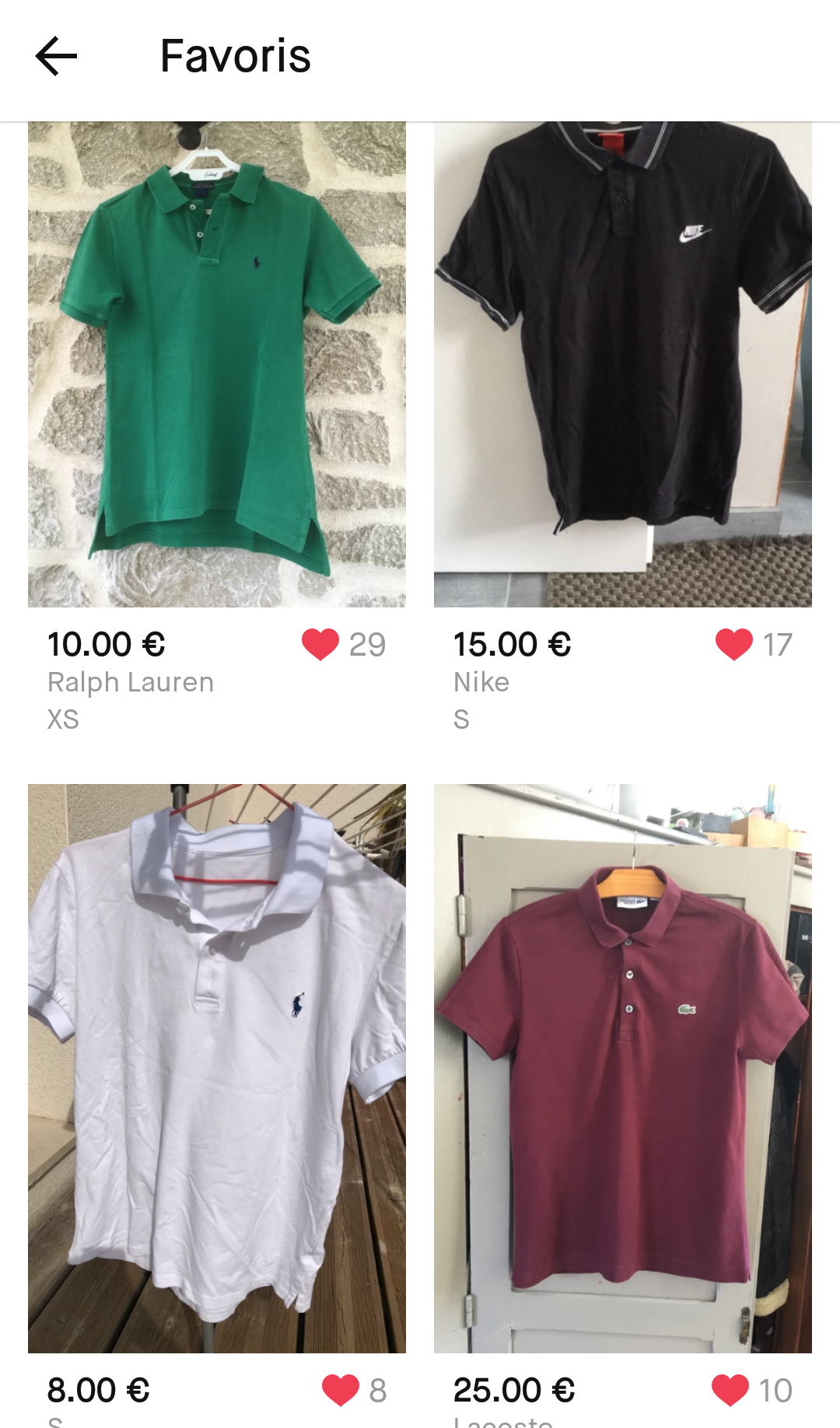The image size is (840, 1428).
Task: Open the white polo listing for 8.00 €
Action: [x=216, y=1067]
